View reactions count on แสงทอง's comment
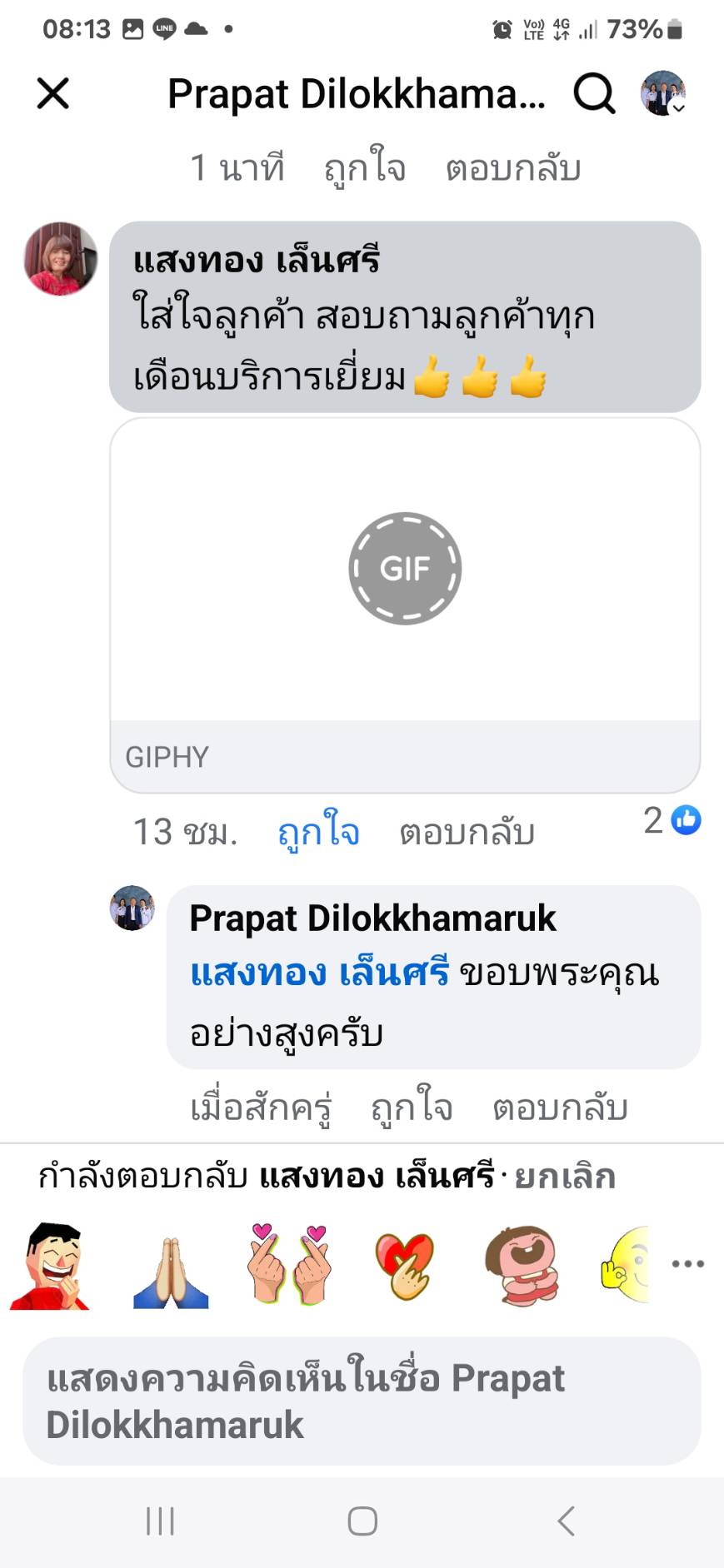The image size is (724, 1568). [x=672, y=820]
